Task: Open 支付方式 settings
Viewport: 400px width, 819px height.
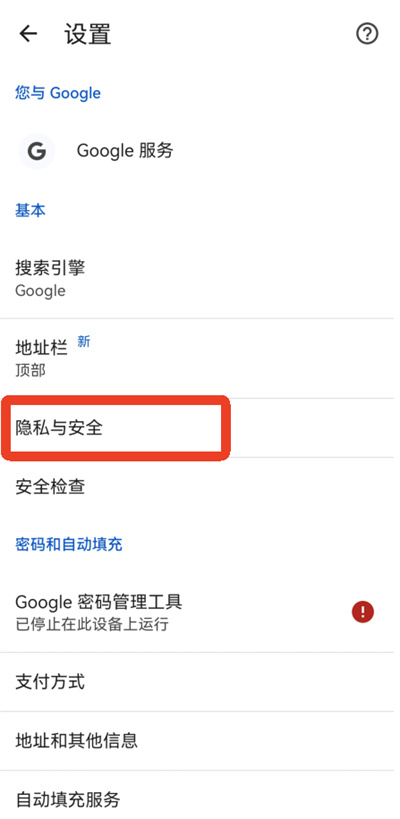Action: [200, 682]
